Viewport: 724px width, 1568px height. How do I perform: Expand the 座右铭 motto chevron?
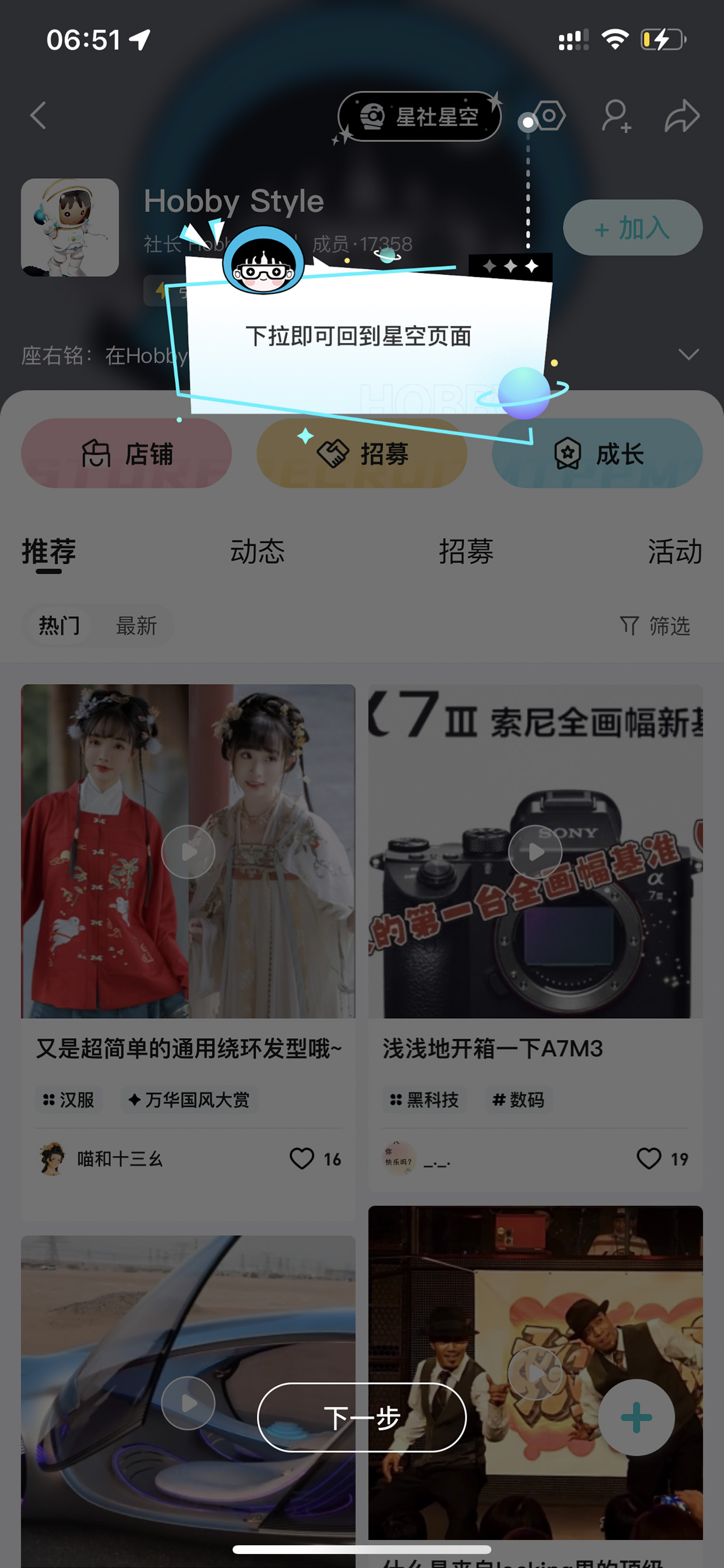688,354
